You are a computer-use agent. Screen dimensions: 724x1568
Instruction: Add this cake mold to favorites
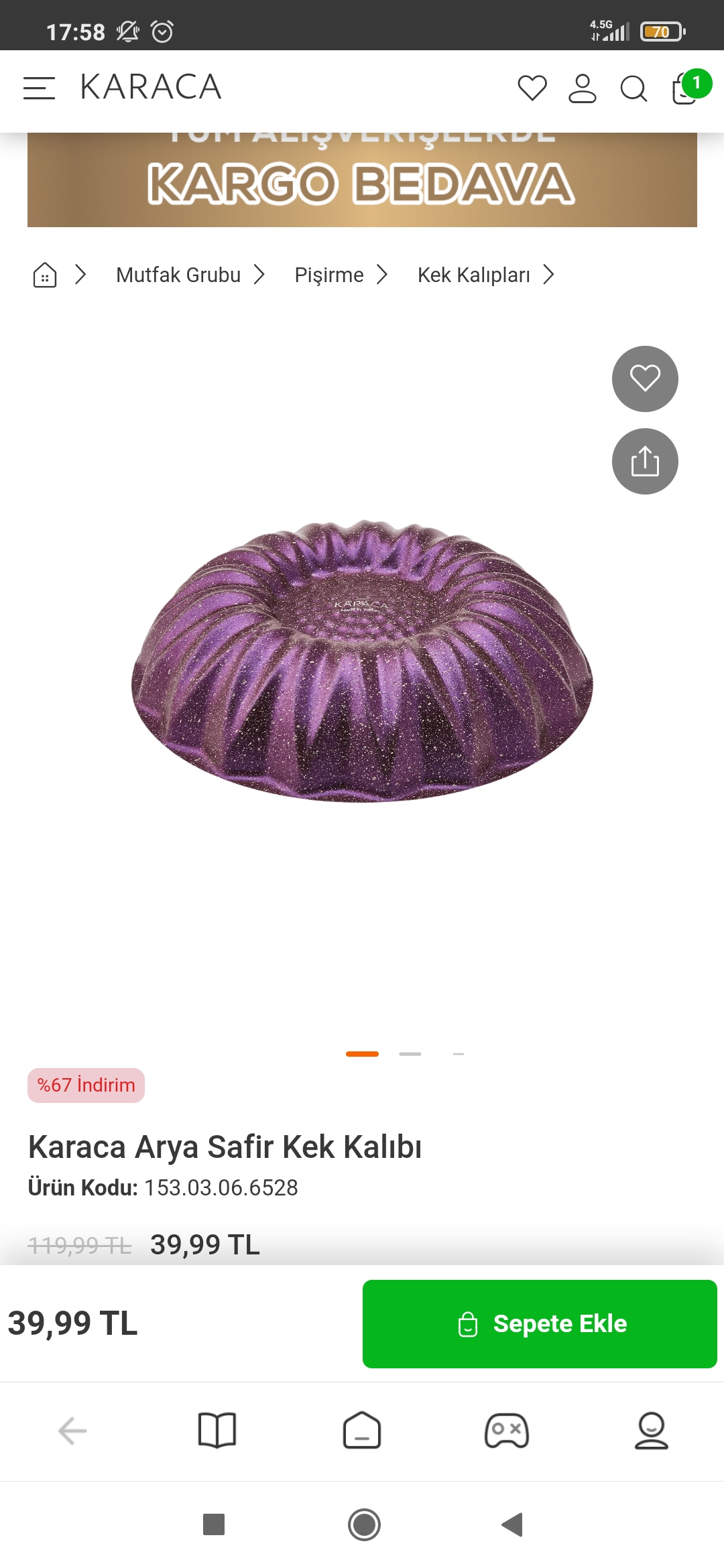645,379
